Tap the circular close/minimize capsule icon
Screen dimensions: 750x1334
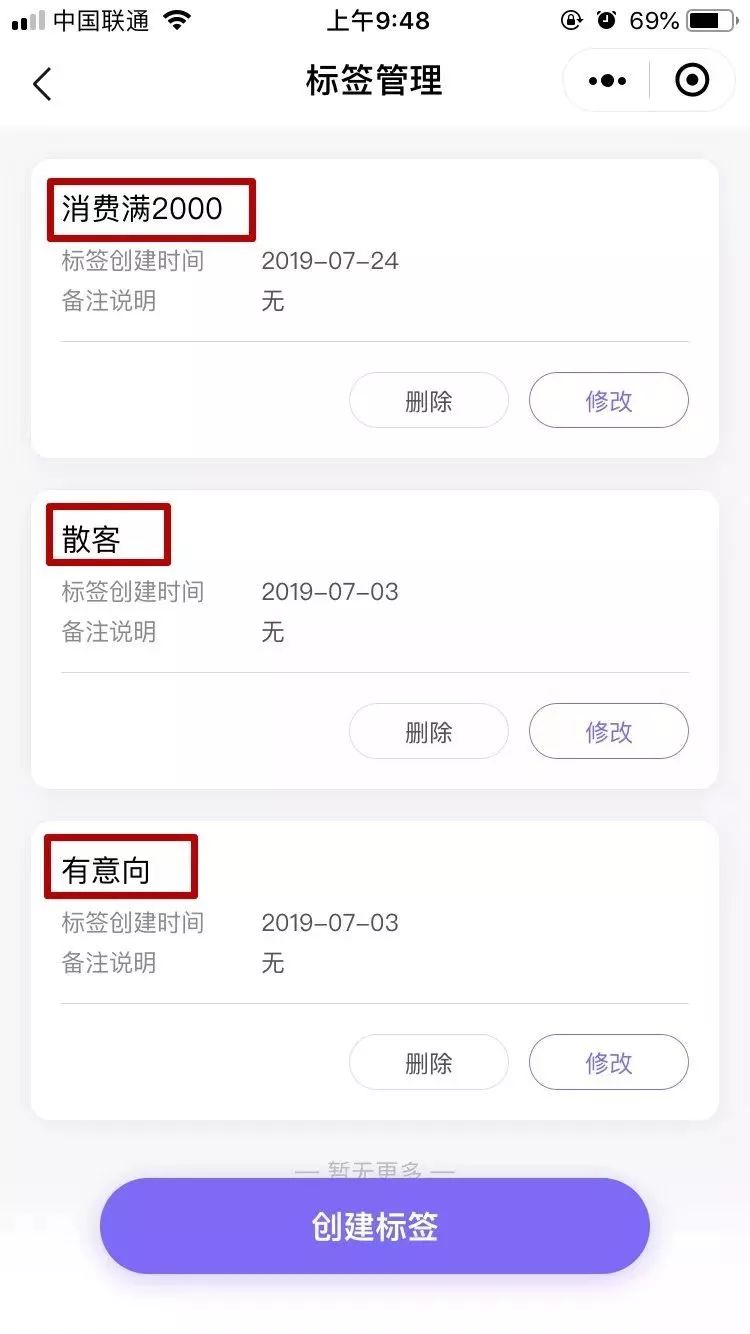[691, 80]
